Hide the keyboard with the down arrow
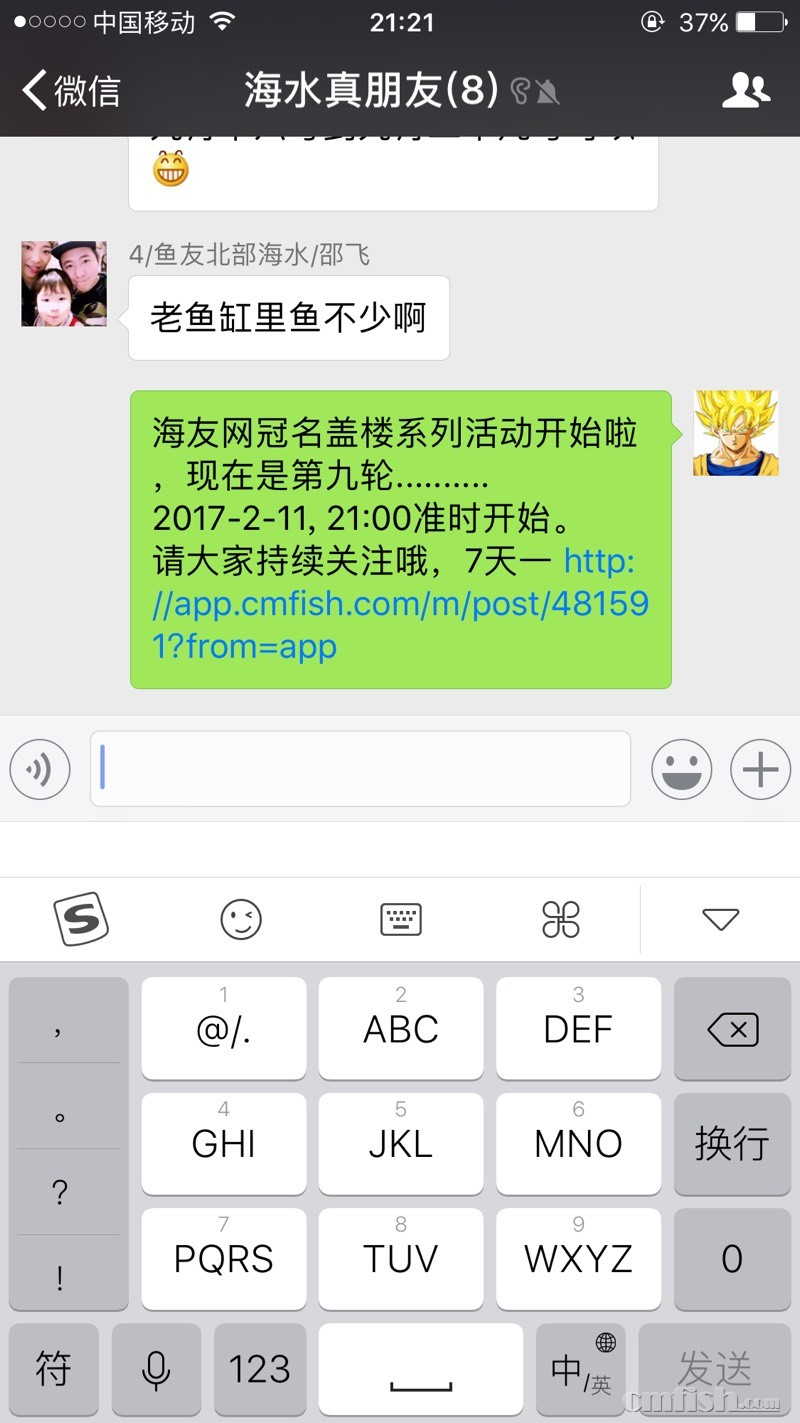This screenshot has height=1423, width=800. 720,919
